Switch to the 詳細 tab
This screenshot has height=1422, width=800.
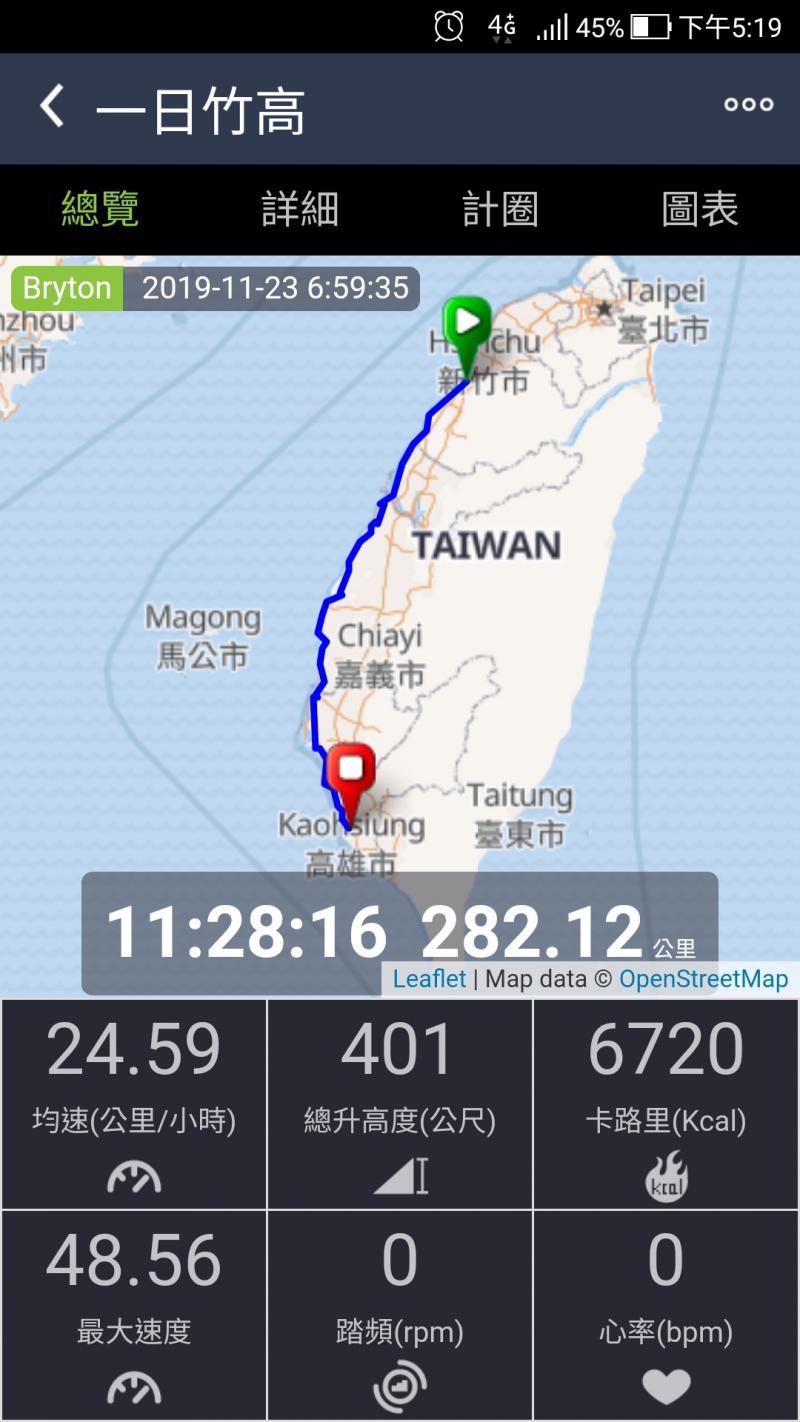coord(300,209)
